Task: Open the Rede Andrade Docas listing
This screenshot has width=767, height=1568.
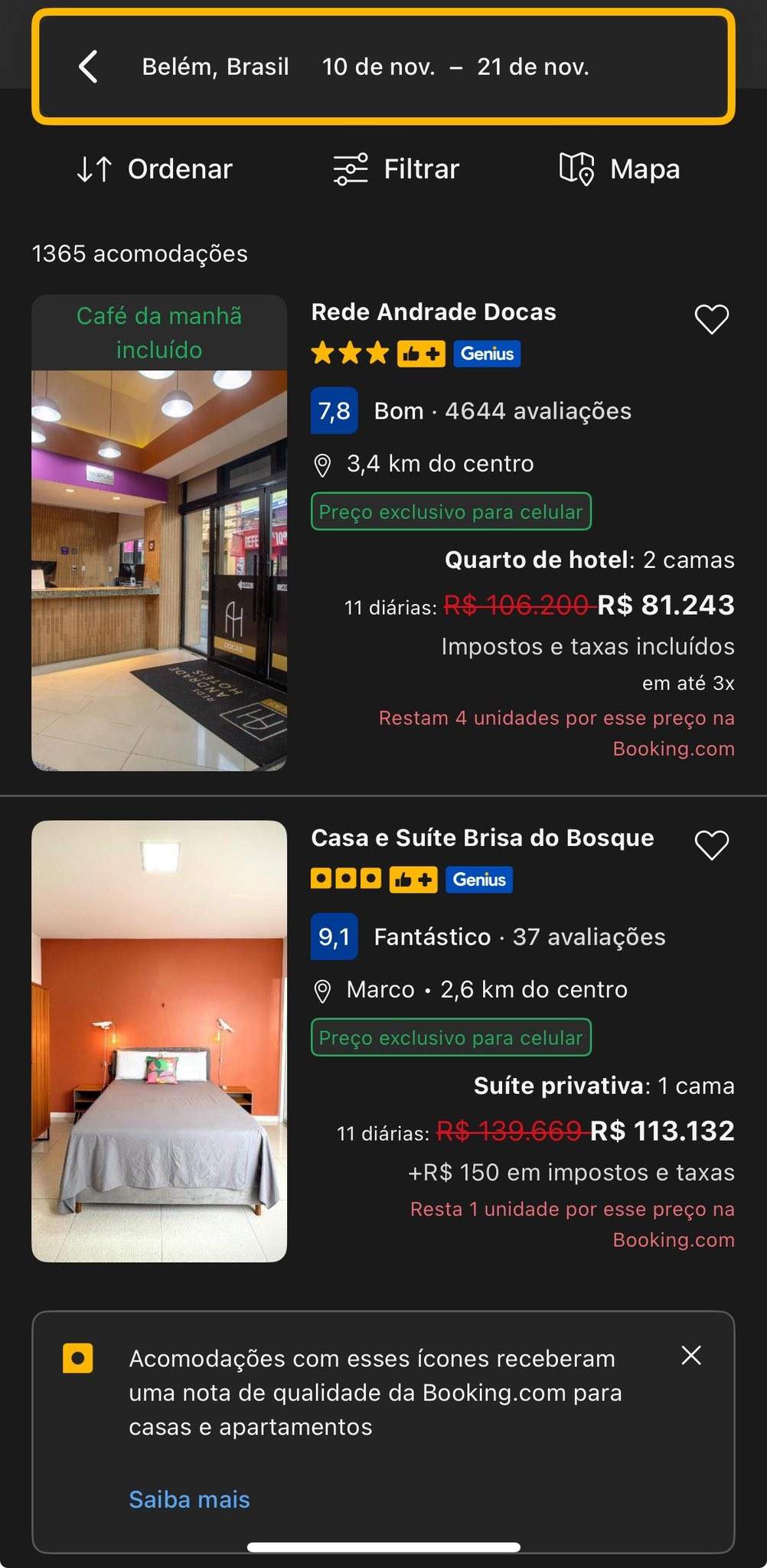Action: (x=433, y=312)
